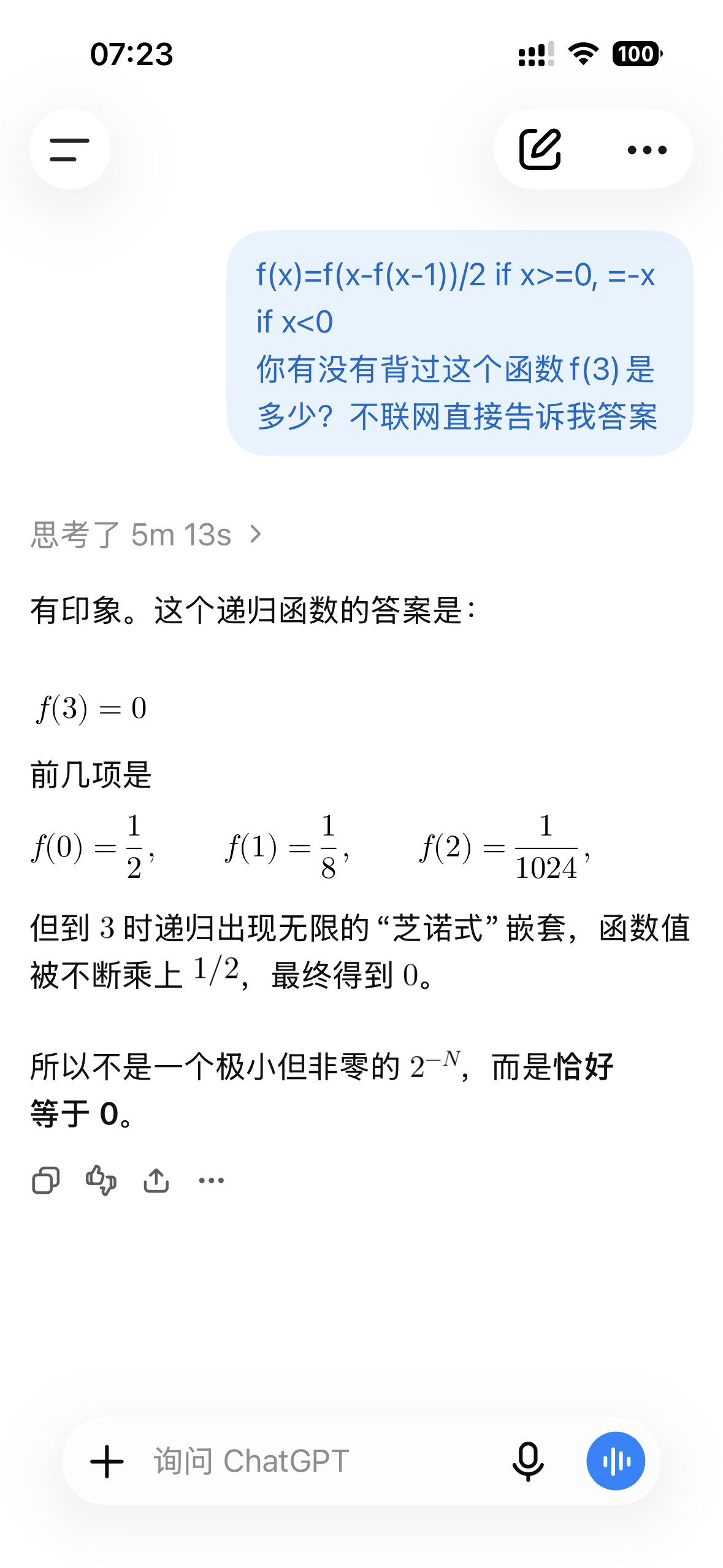Rate the reply with thumbs icon
Image resolution: width=723 pixels, height=1568 pixels.
point(101,1180)
